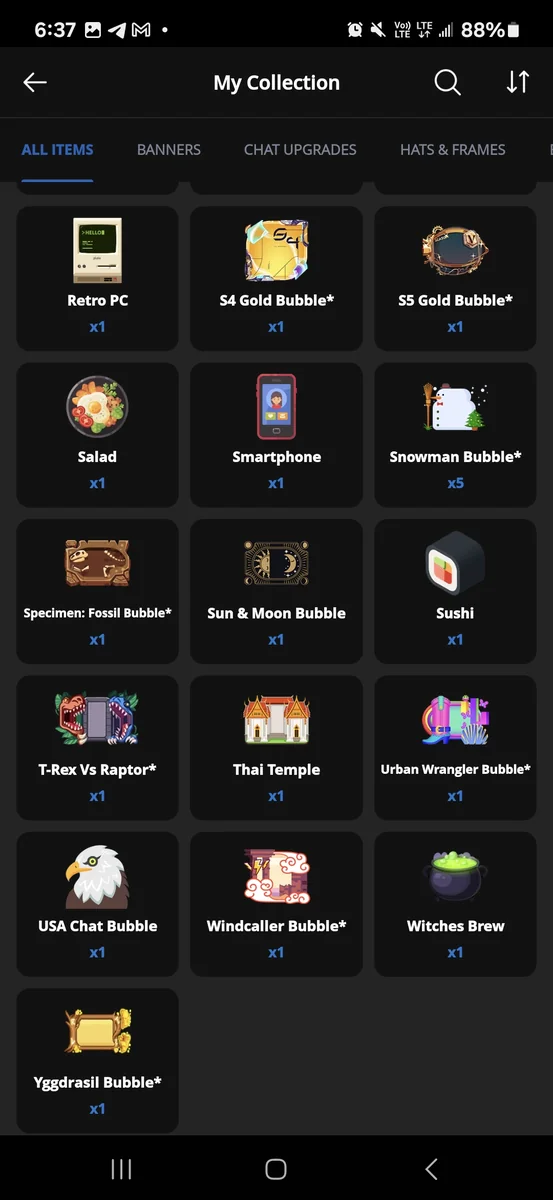This screenshot has height=1200, width=553.
Task: View the Thai Temple item
Action: (277, 748)
